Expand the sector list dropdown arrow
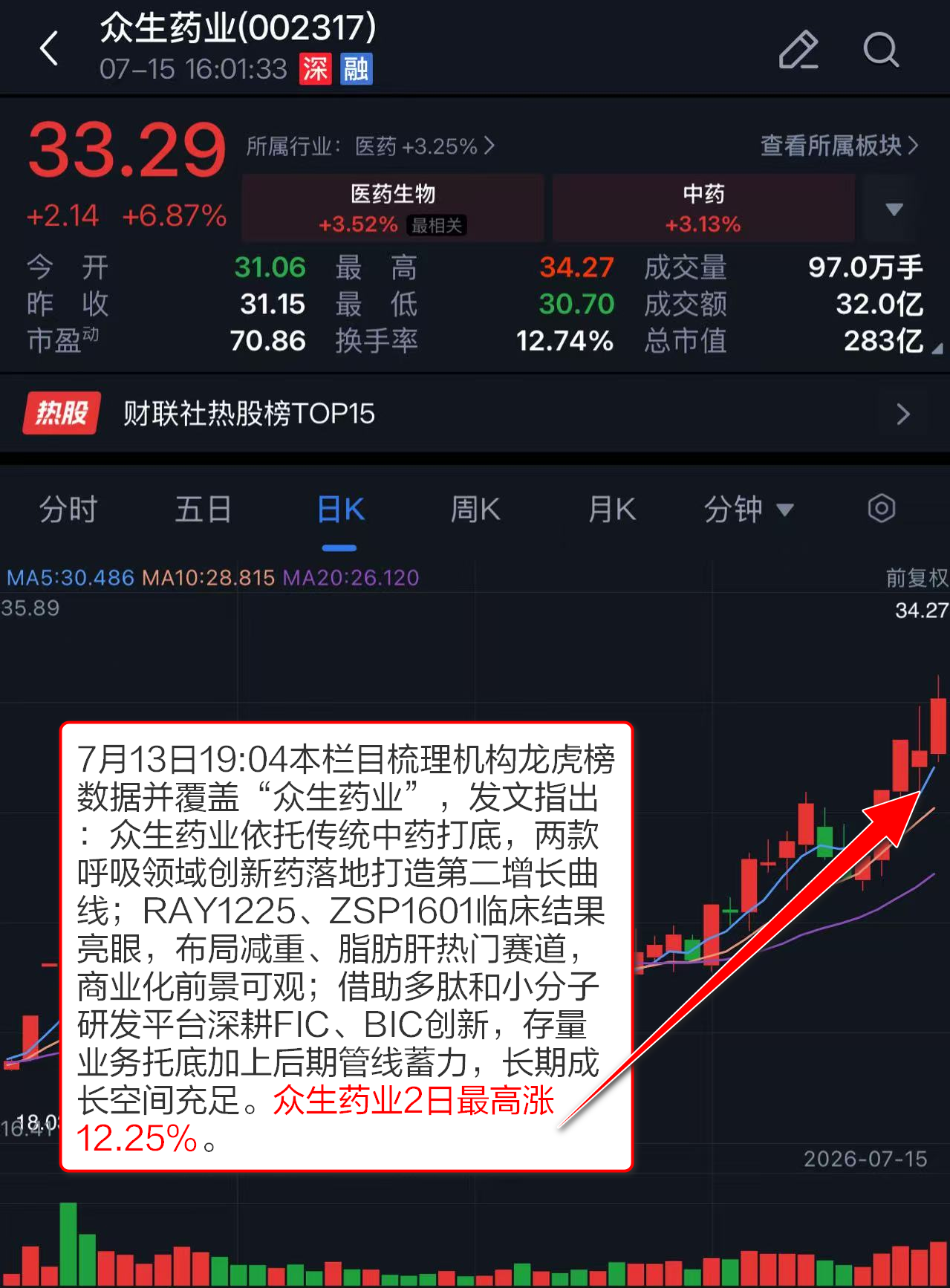 coord(894,209)
